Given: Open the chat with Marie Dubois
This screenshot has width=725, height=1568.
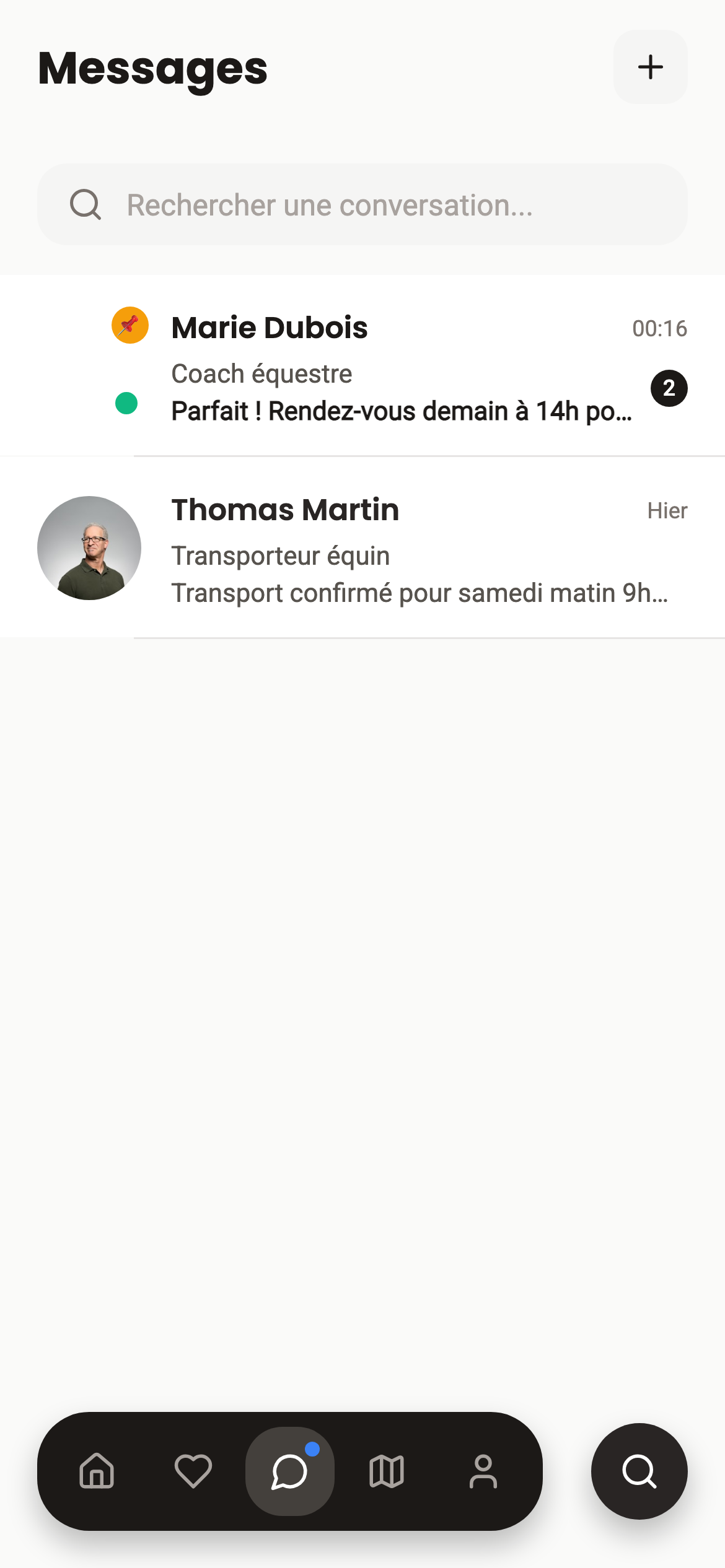Looking at the screenshot, I should pos(397,367).
